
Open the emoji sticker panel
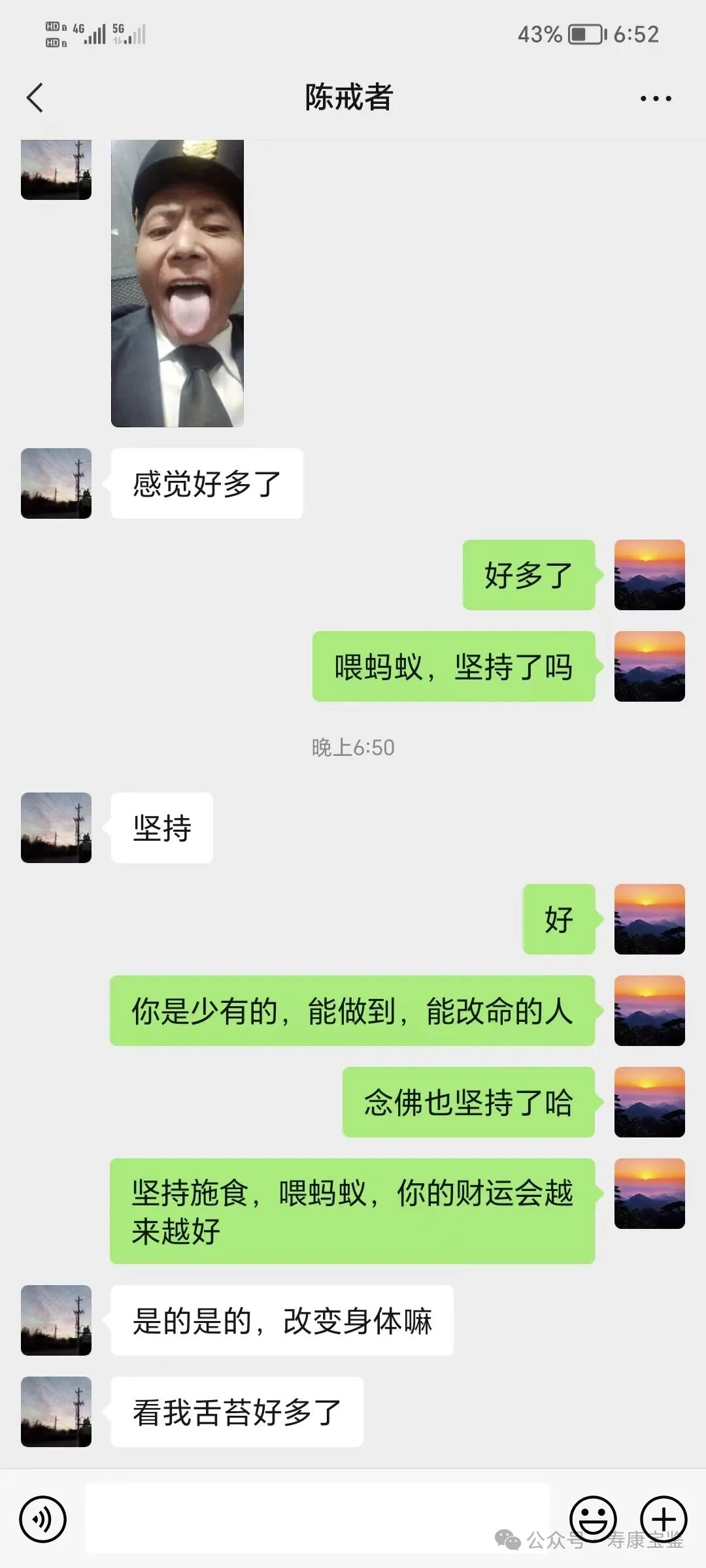[x=593, y=1519]
